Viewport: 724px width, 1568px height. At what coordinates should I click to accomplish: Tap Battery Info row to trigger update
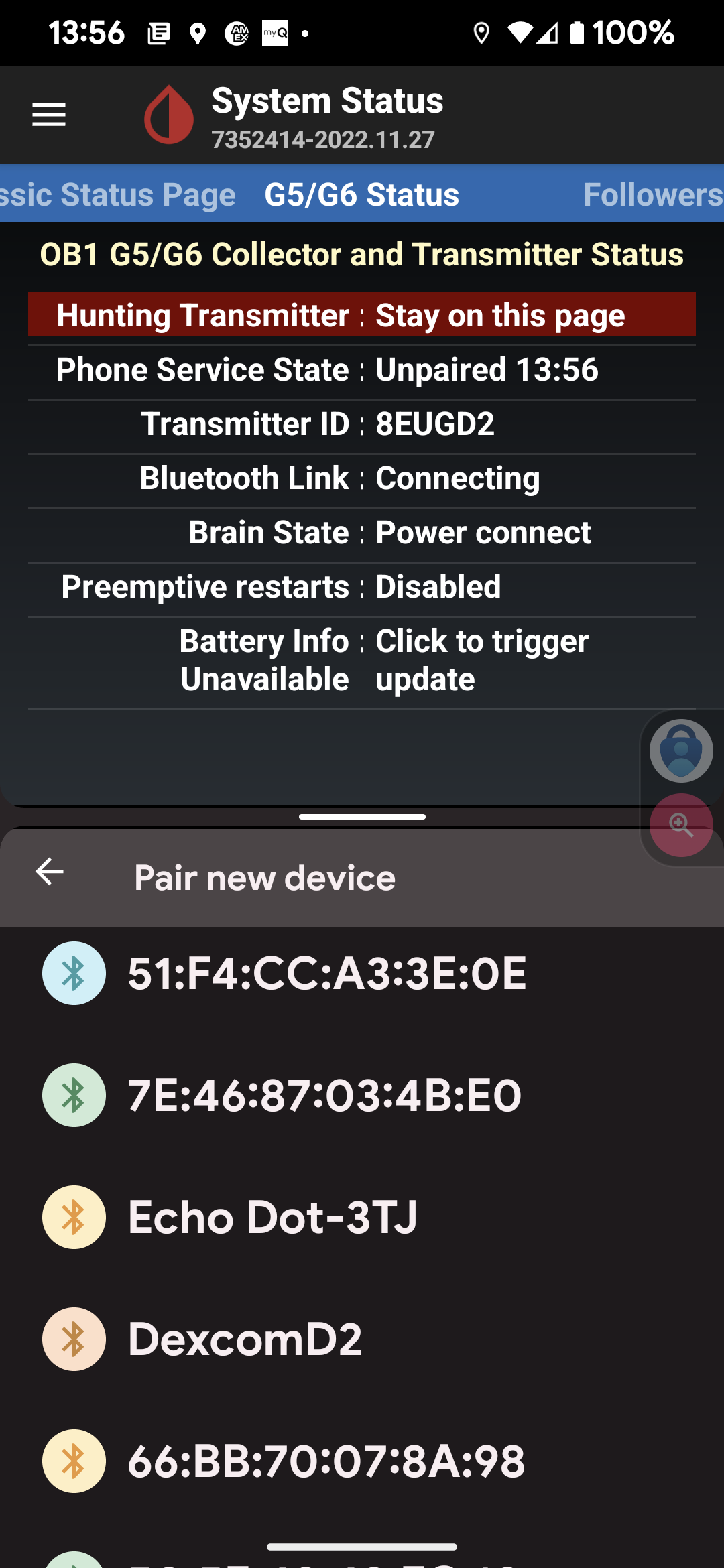click(x=362, y=661)
